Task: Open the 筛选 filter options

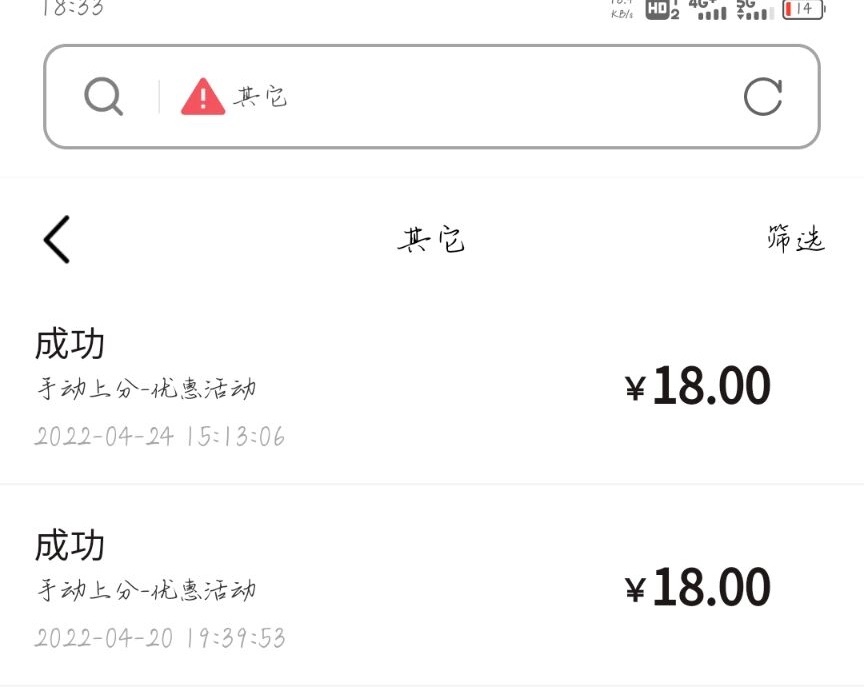Action: 796,240
